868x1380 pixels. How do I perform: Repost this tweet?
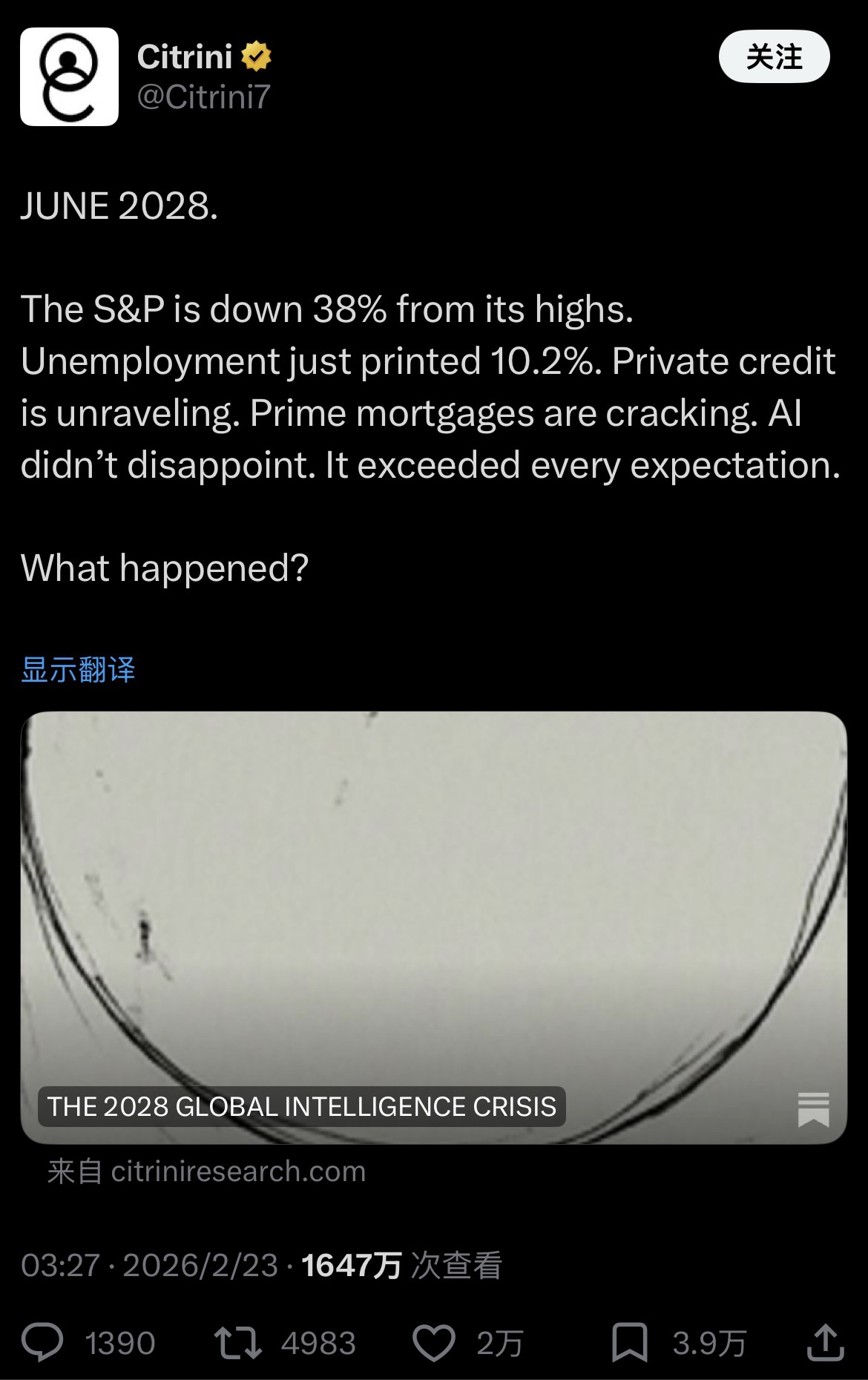237,1343
